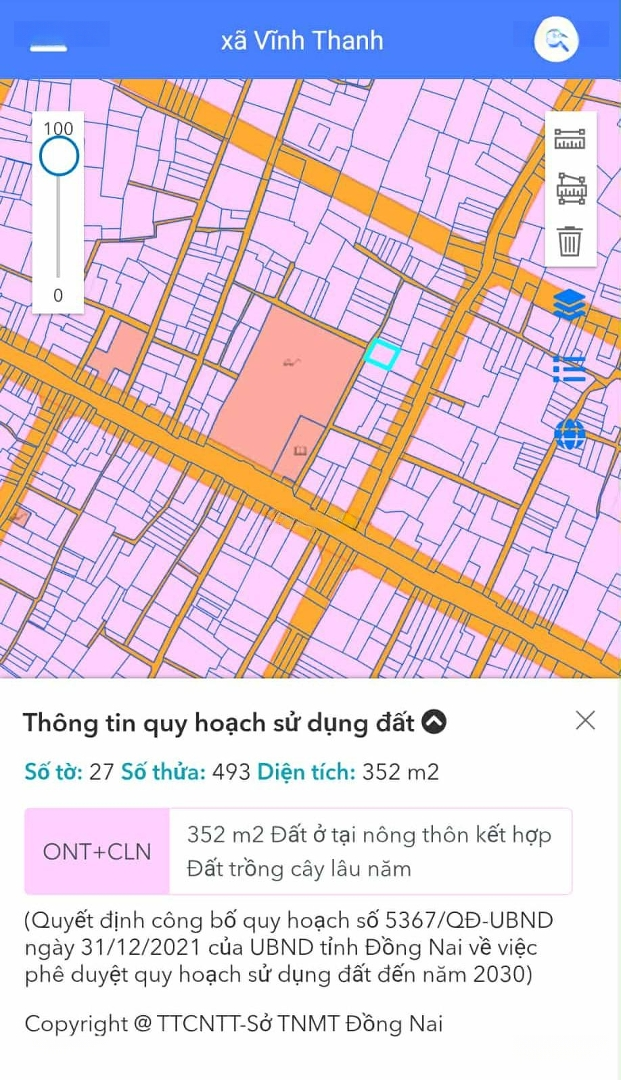
Task: Delete measurements with the trash icon
Action: 570,241
